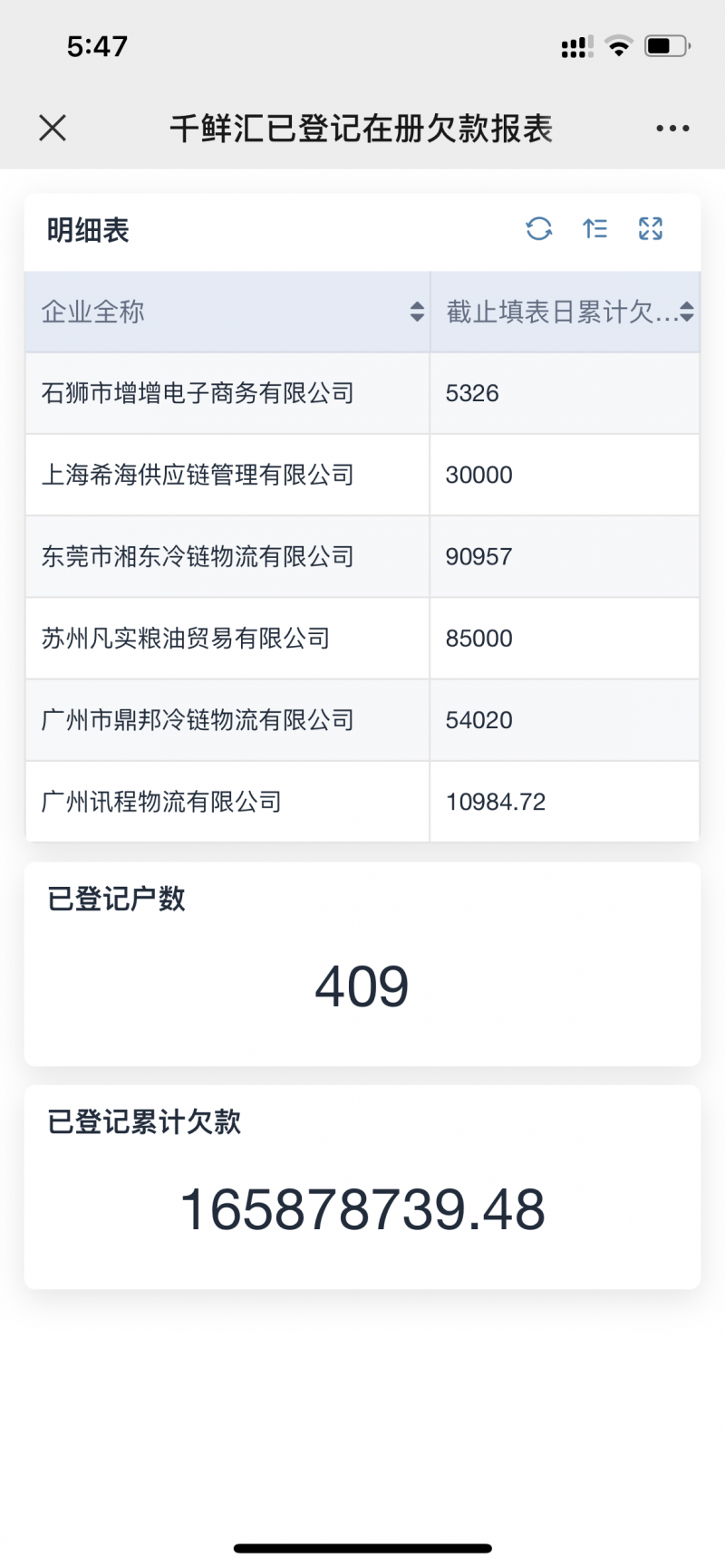Image resolution: width=725 pixels, height=1568 pixels.
Task: Close the report page
Action: [53, 128]
